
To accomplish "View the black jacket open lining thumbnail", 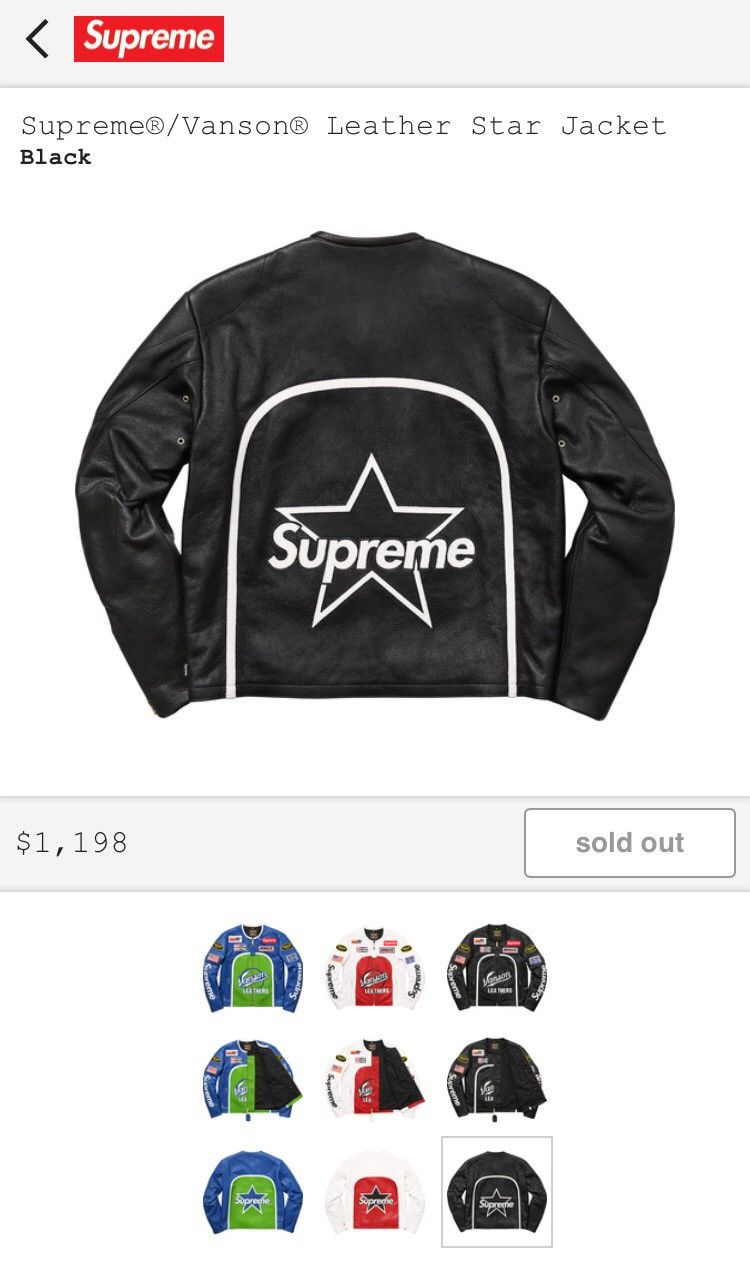I will (x=496, y=1078).
